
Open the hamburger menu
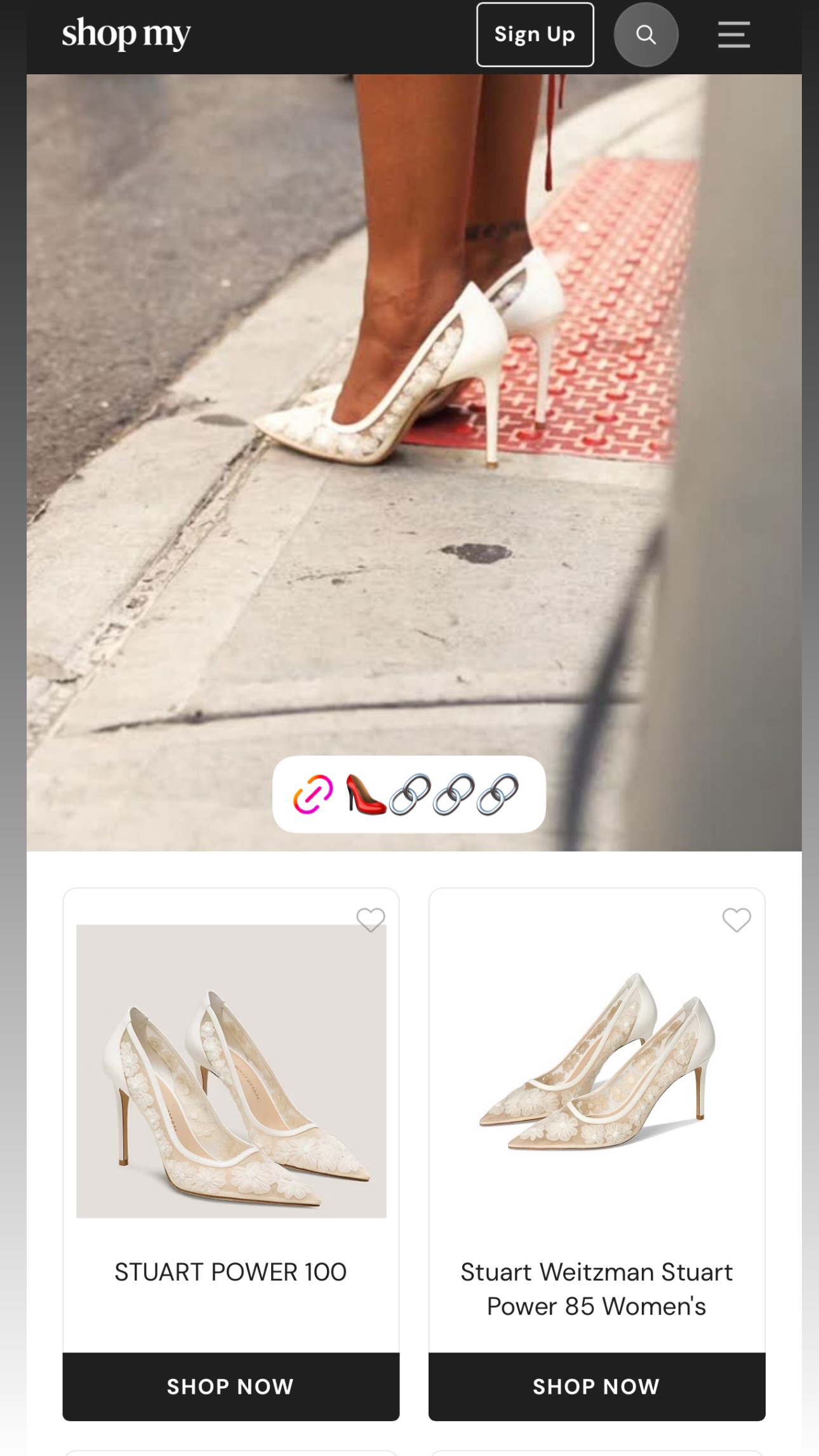[734, 34]
